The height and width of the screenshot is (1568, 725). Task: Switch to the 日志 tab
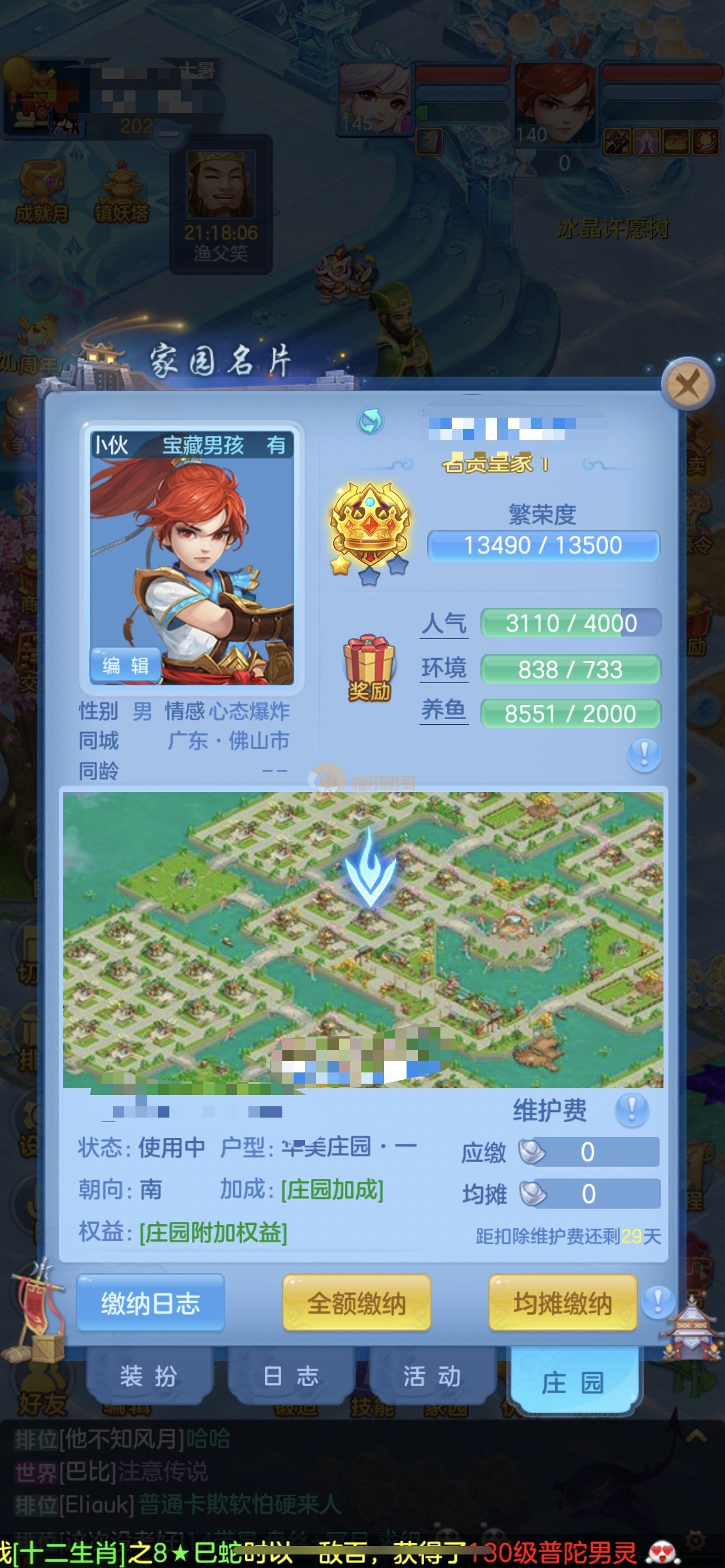[x=291, y=1376]
